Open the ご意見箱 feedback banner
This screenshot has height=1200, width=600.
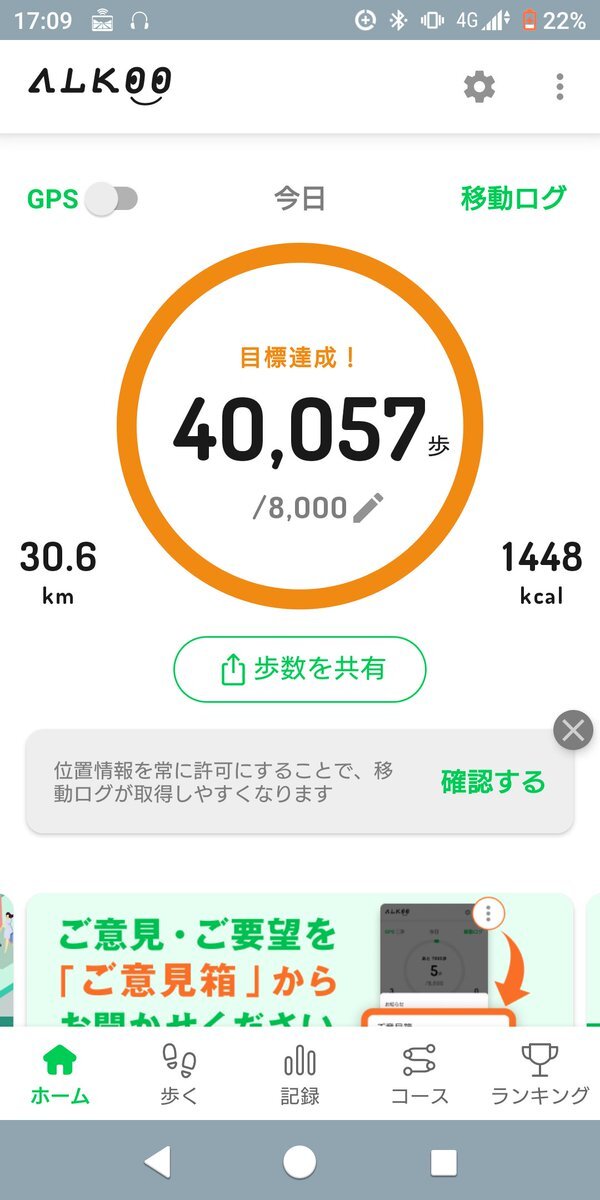300,960
